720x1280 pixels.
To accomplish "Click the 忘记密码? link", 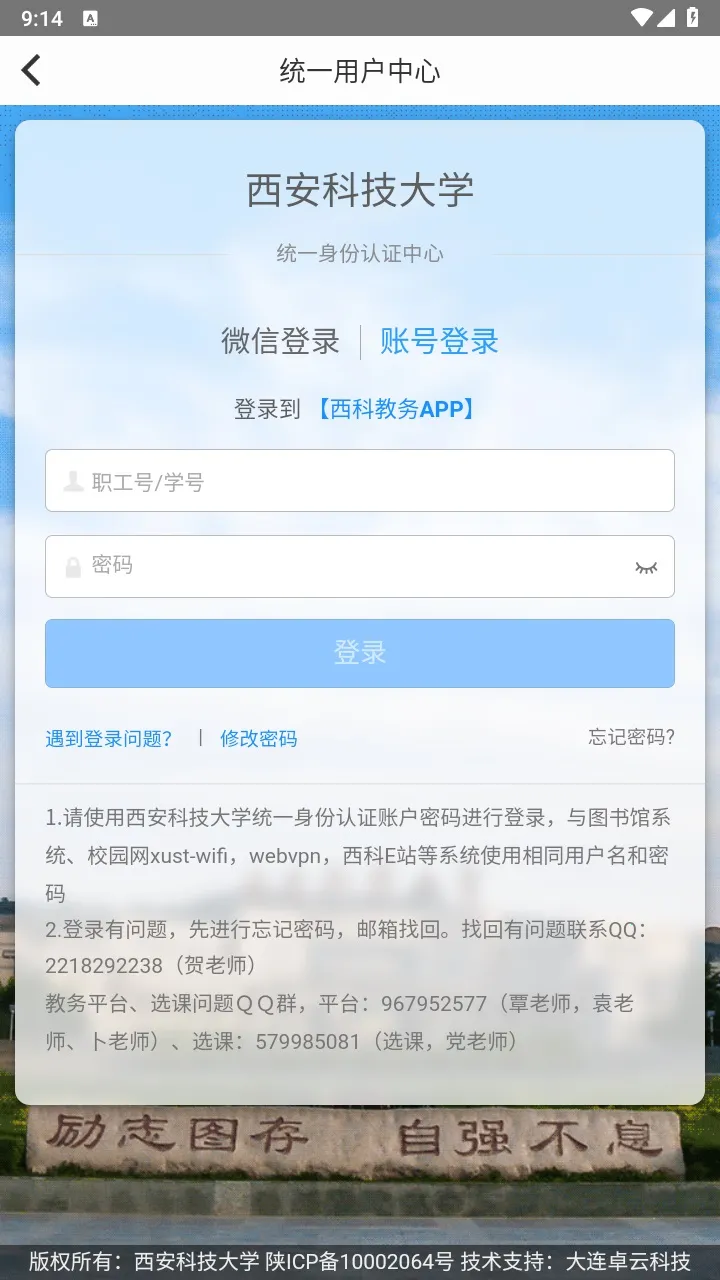I will coord(630,738).
